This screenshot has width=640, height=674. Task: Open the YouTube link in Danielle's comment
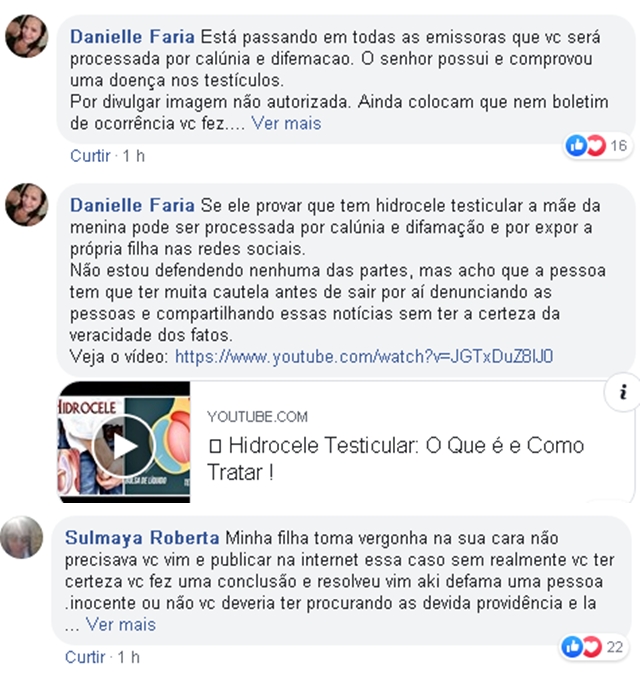364,357
